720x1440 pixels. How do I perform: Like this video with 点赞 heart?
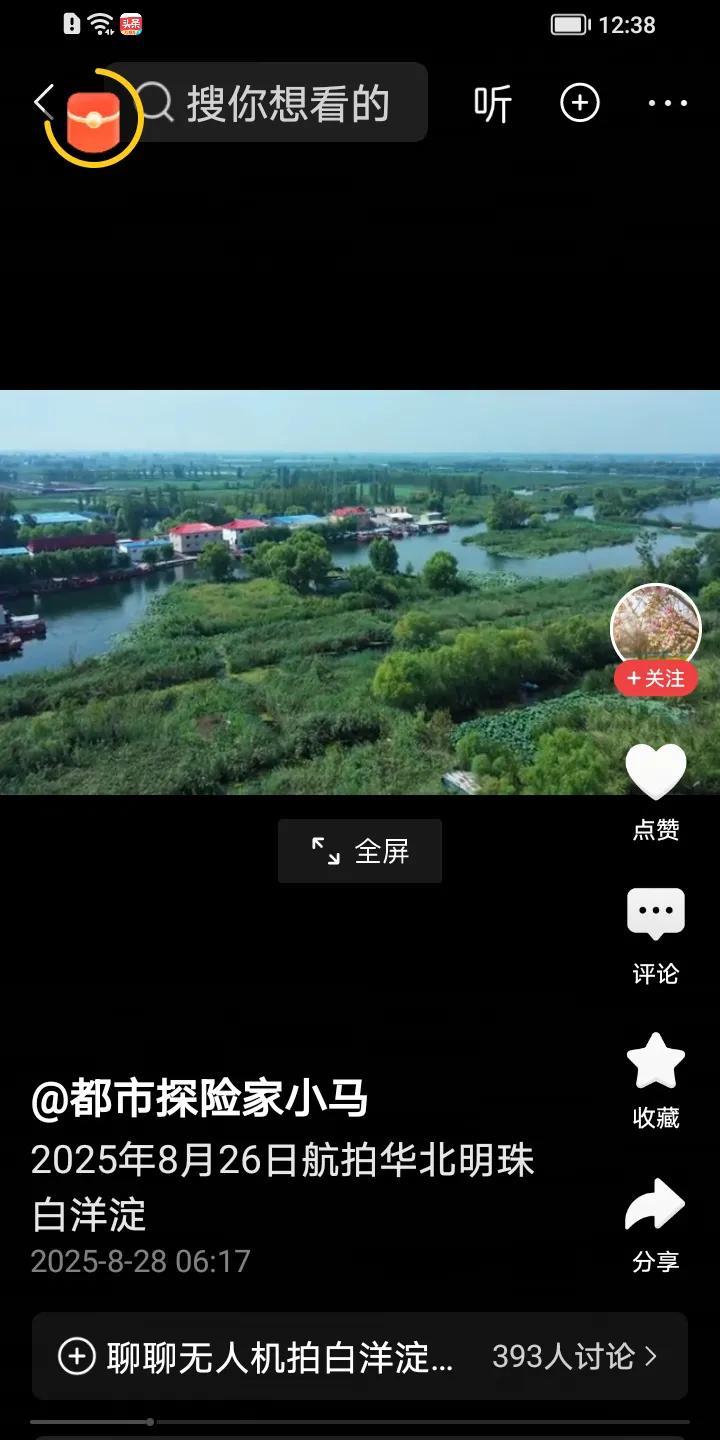click(x=656, y=775)
